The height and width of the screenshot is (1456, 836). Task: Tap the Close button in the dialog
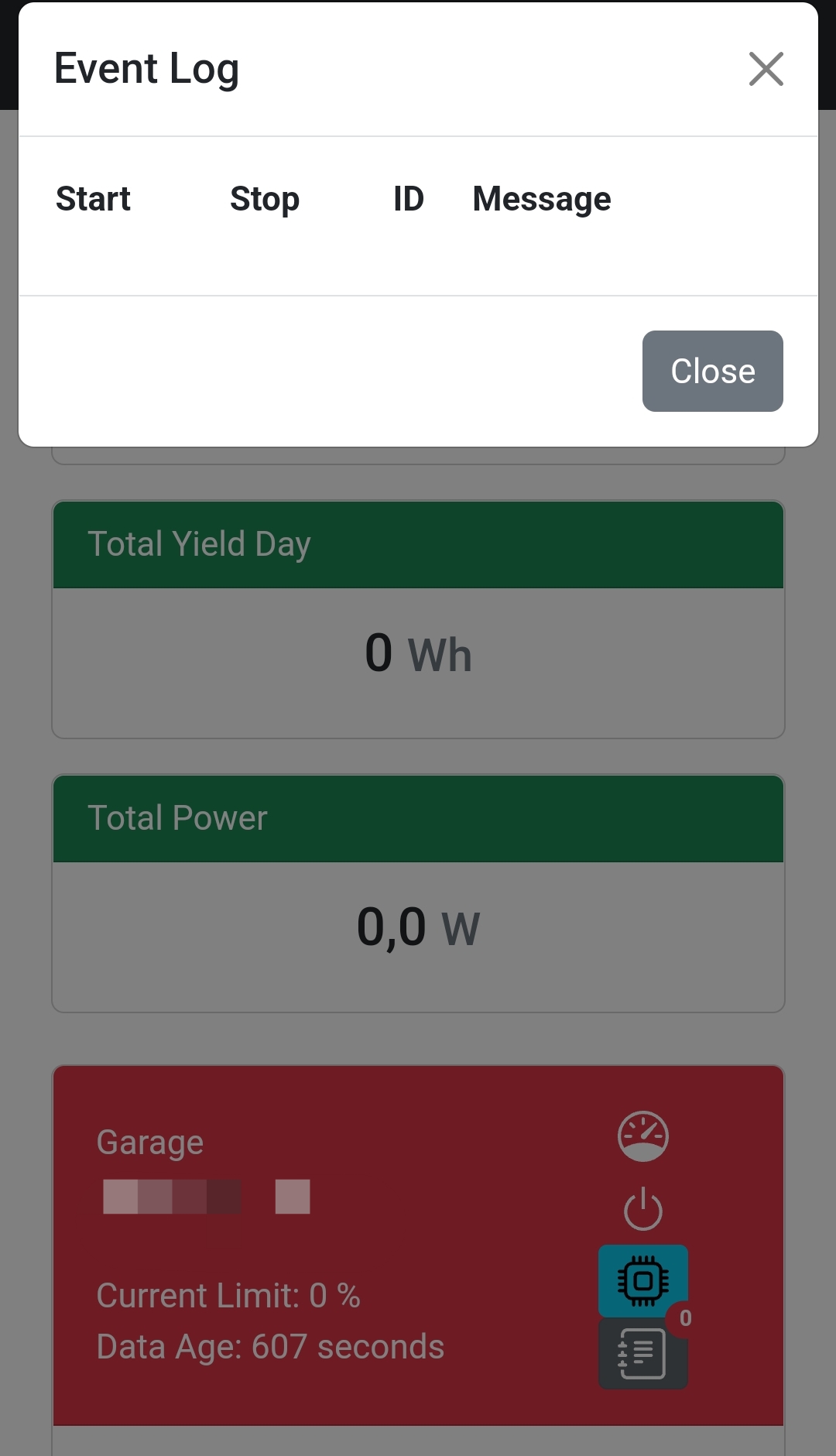coord(712,371)
